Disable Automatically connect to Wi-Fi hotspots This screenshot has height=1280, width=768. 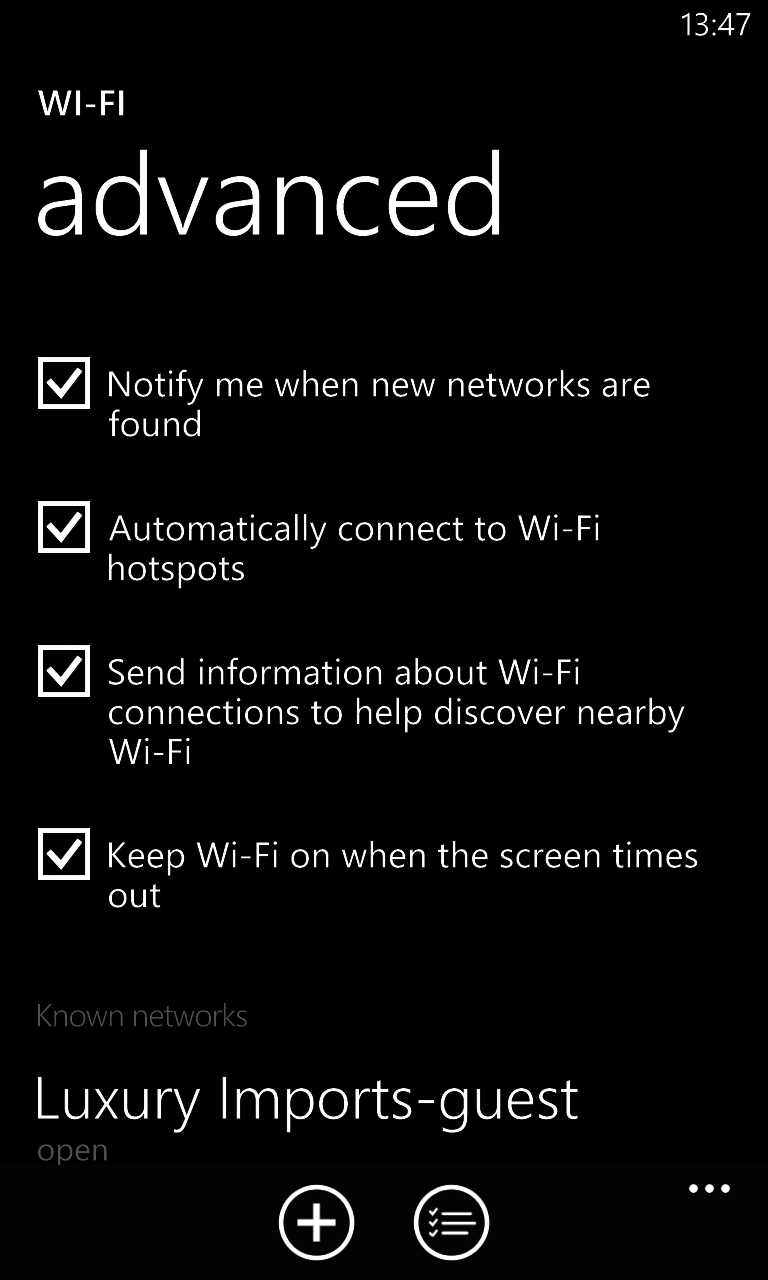pyautogui.click(x=64, y=527)
